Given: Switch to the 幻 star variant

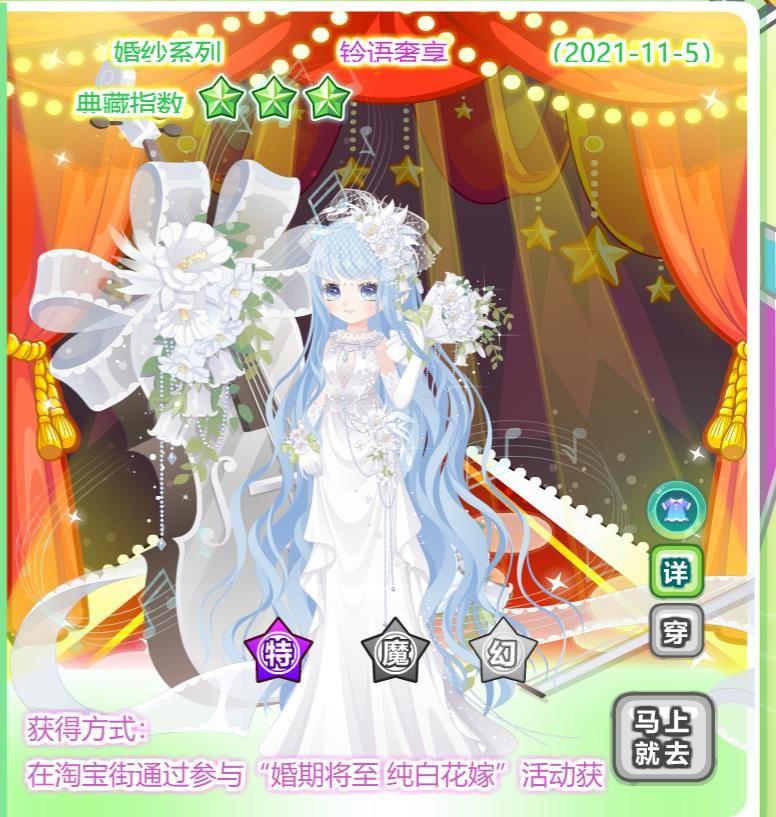Looking at the screenshot, I should coord(504,655).
